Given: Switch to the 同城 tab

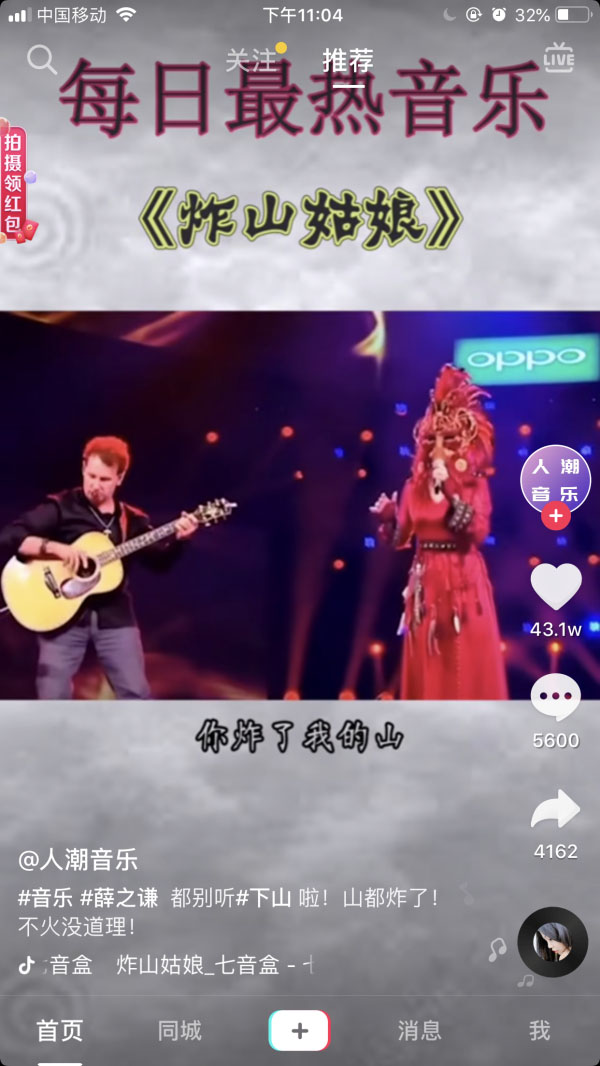Looking at the screenshot, I should click(180, 1031).
